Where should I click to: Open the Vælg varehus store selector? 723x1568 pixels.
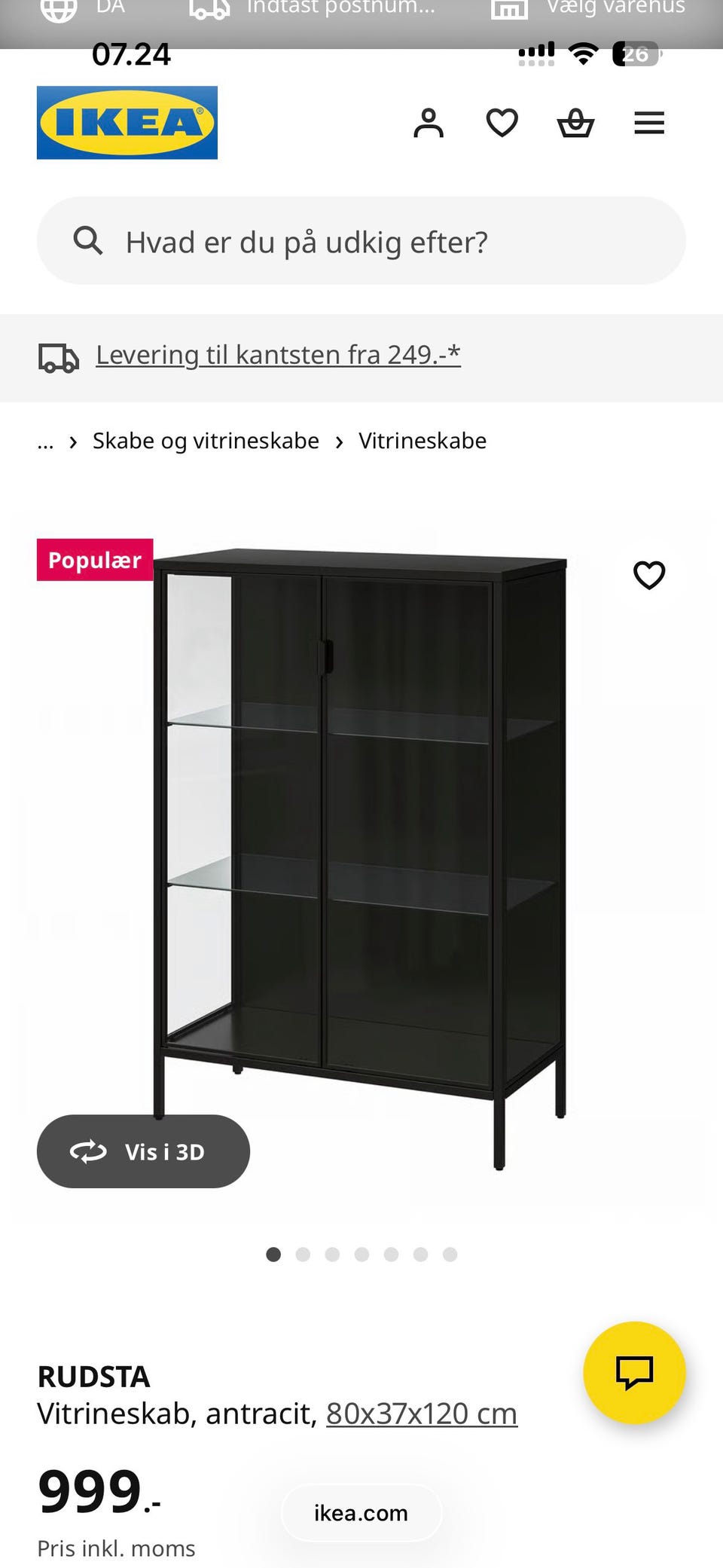615,9
